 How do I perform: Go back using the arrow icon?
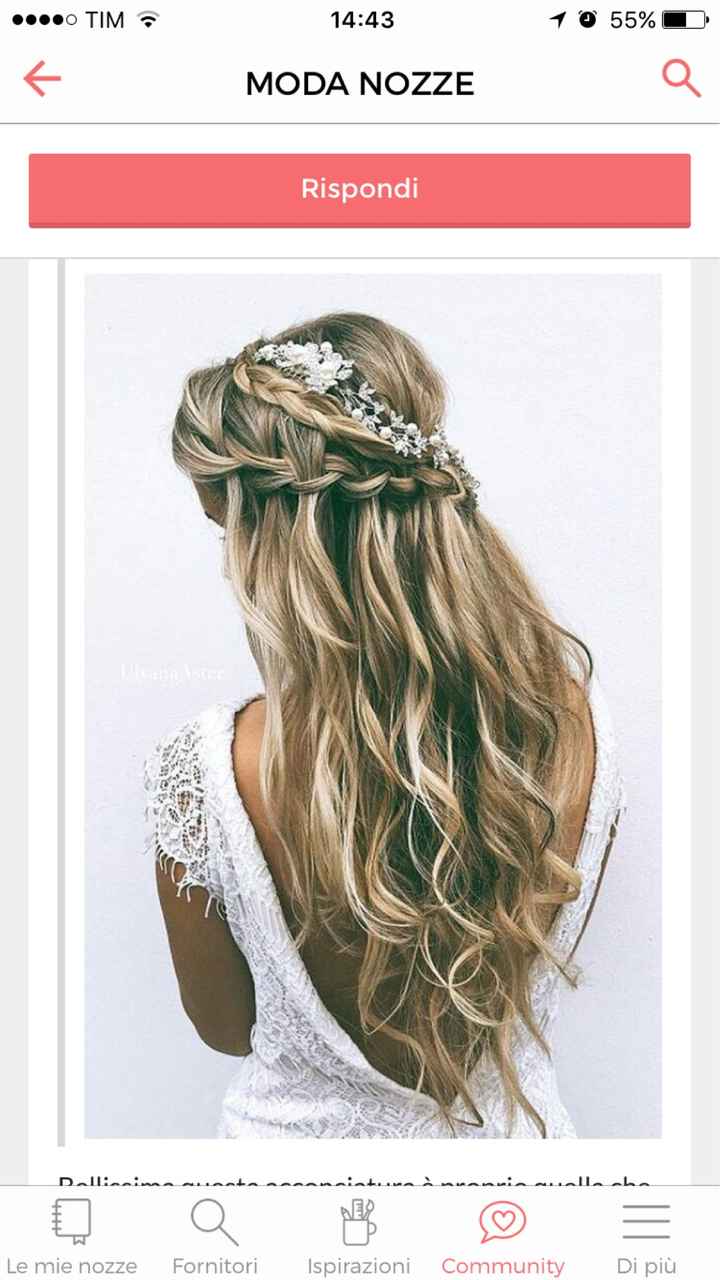click(42, 79)
